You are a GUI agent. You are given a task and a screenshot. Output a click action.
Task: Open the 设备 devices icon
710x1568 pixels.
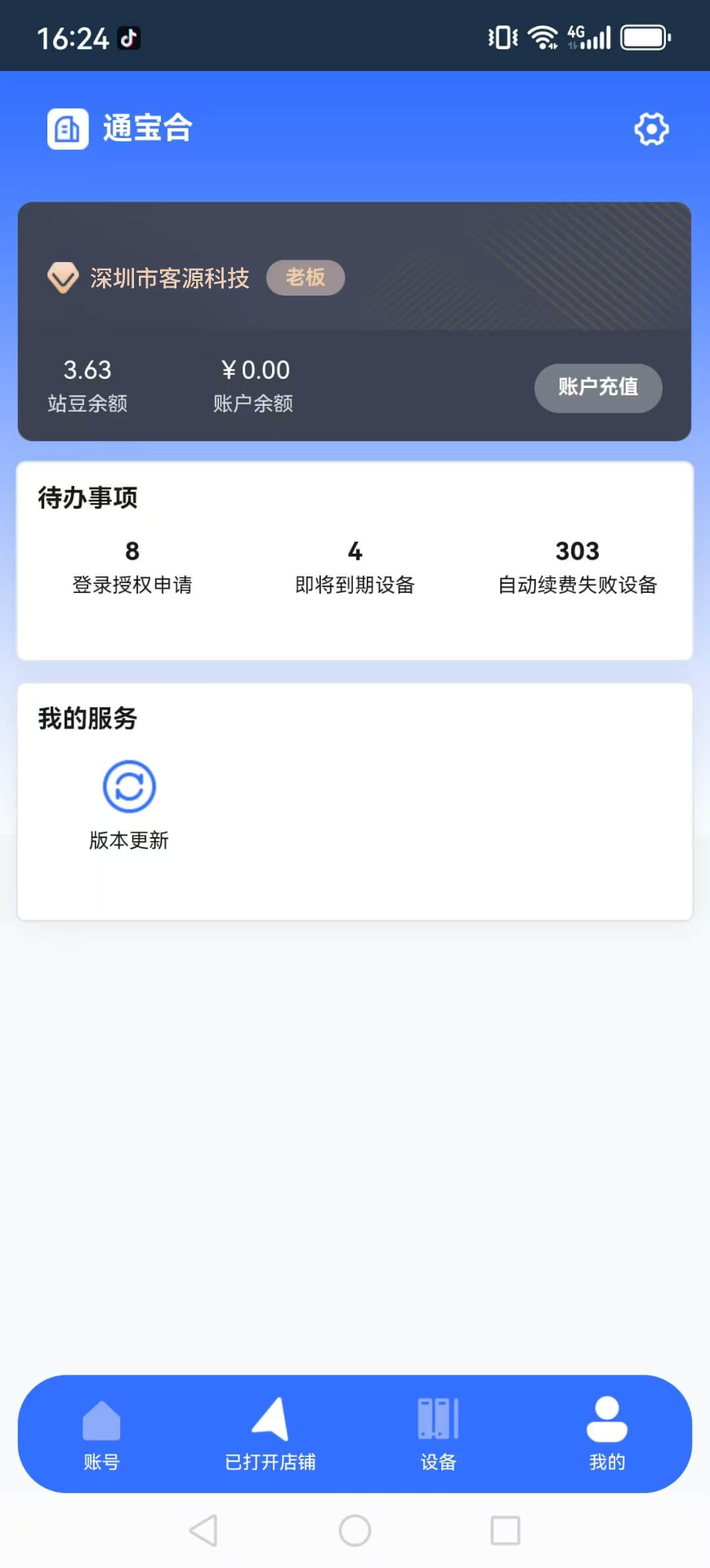(x=437, y=1419)
